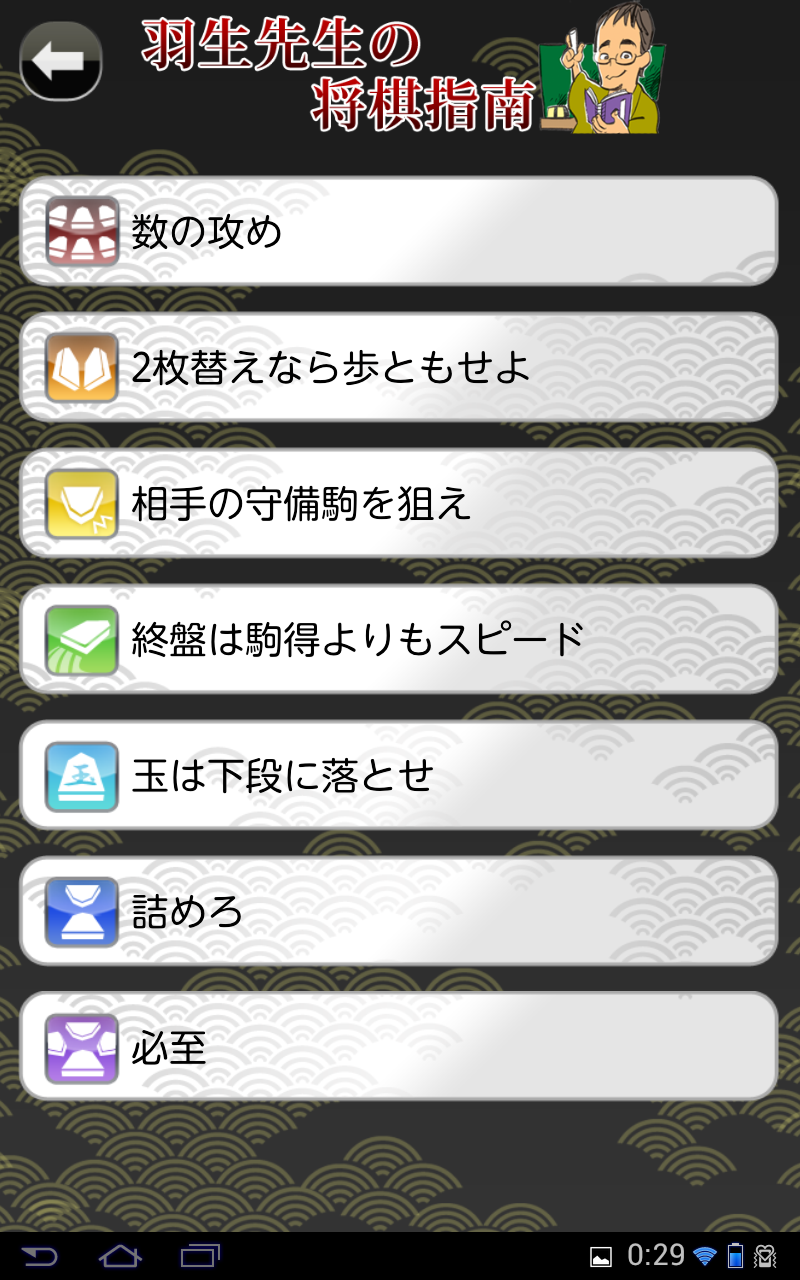Image resolution: width=800 pixels, height=1280 pixels.
Task: Select the 必至 lesson
Action: [400, 1046]
